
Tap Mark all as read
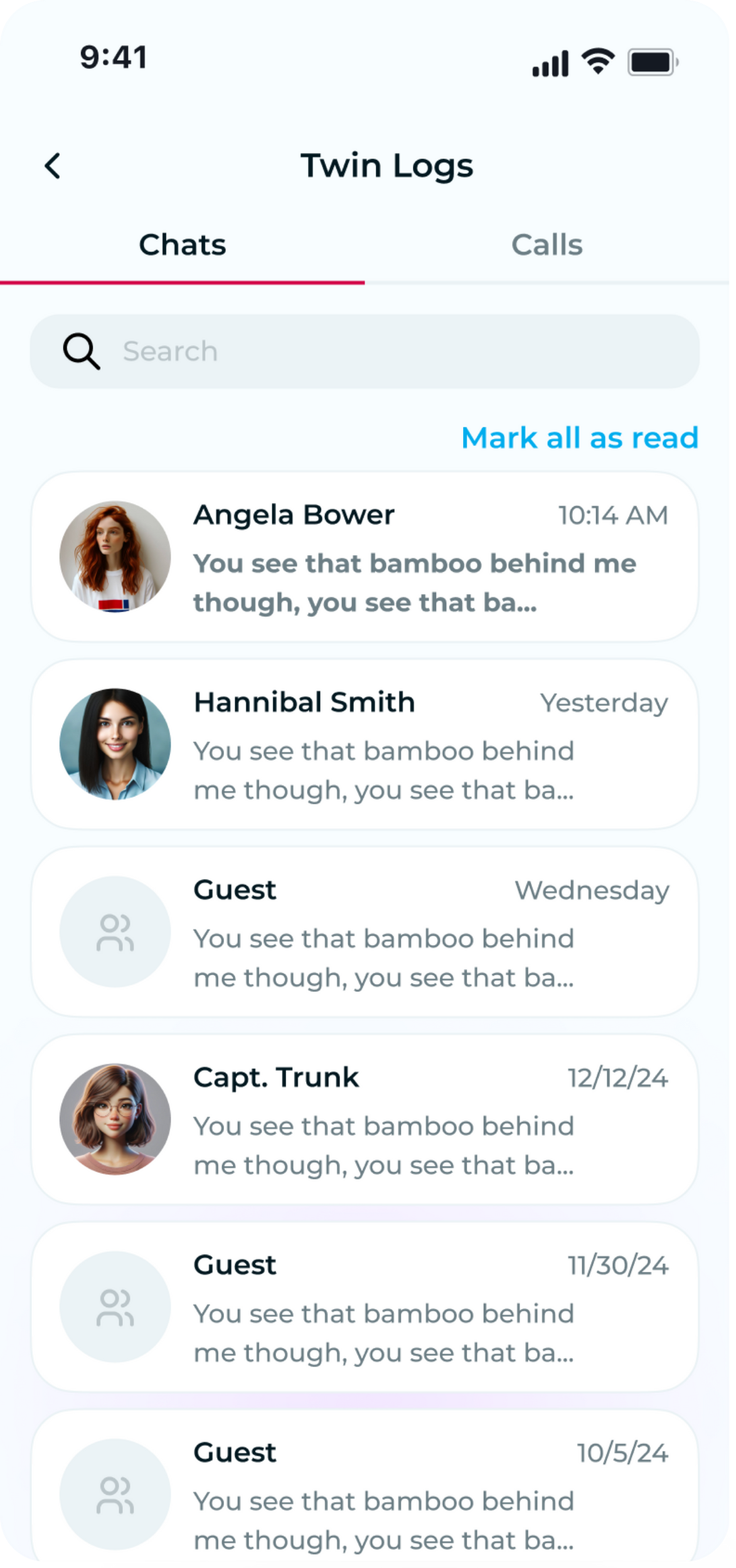click(x=579, y=438)
